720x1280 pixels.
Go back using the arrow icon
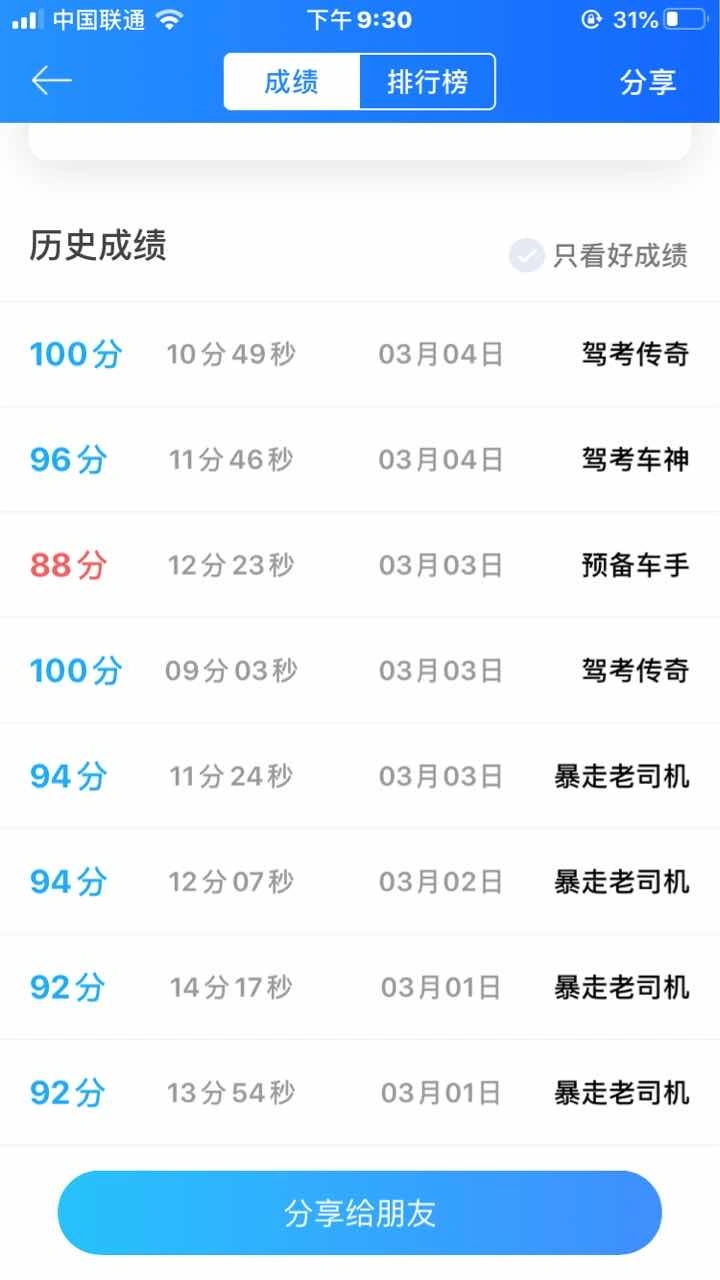pos(52,81)
